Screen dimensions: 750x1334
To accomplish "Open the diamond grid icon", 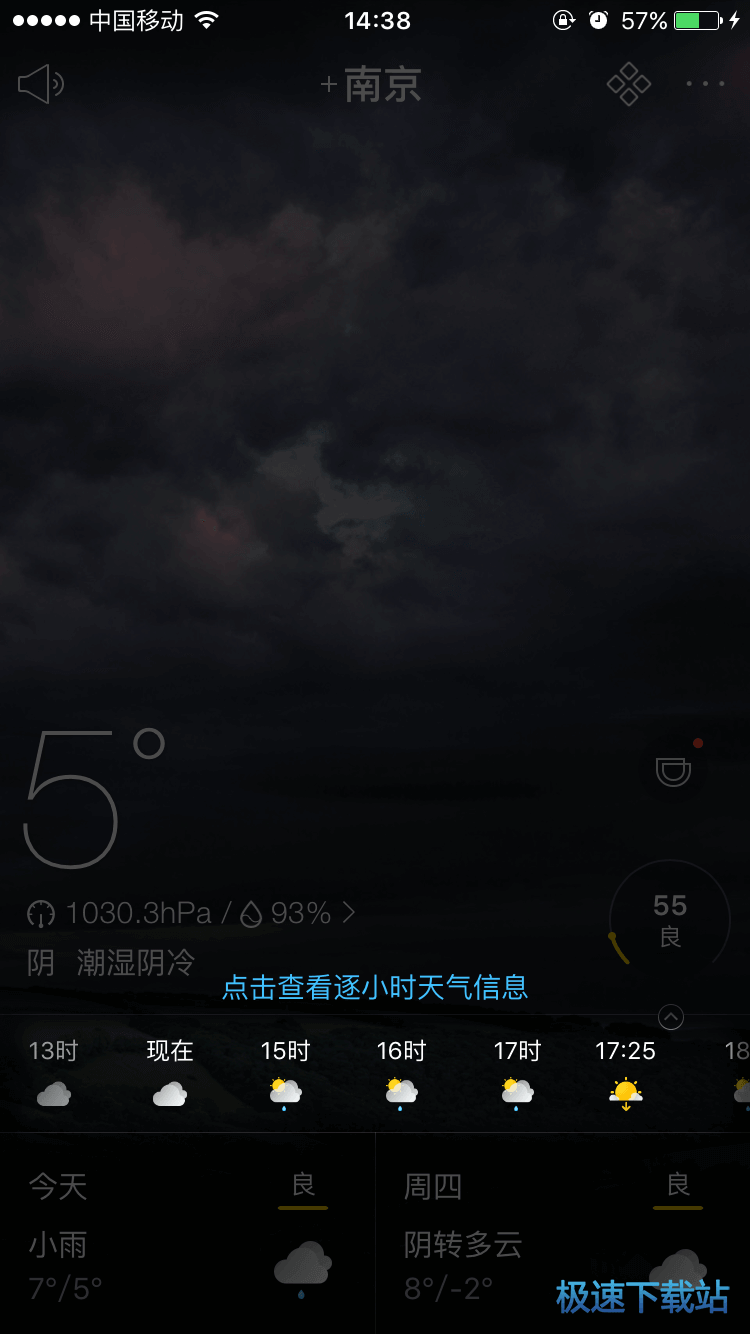I will 628,84.
